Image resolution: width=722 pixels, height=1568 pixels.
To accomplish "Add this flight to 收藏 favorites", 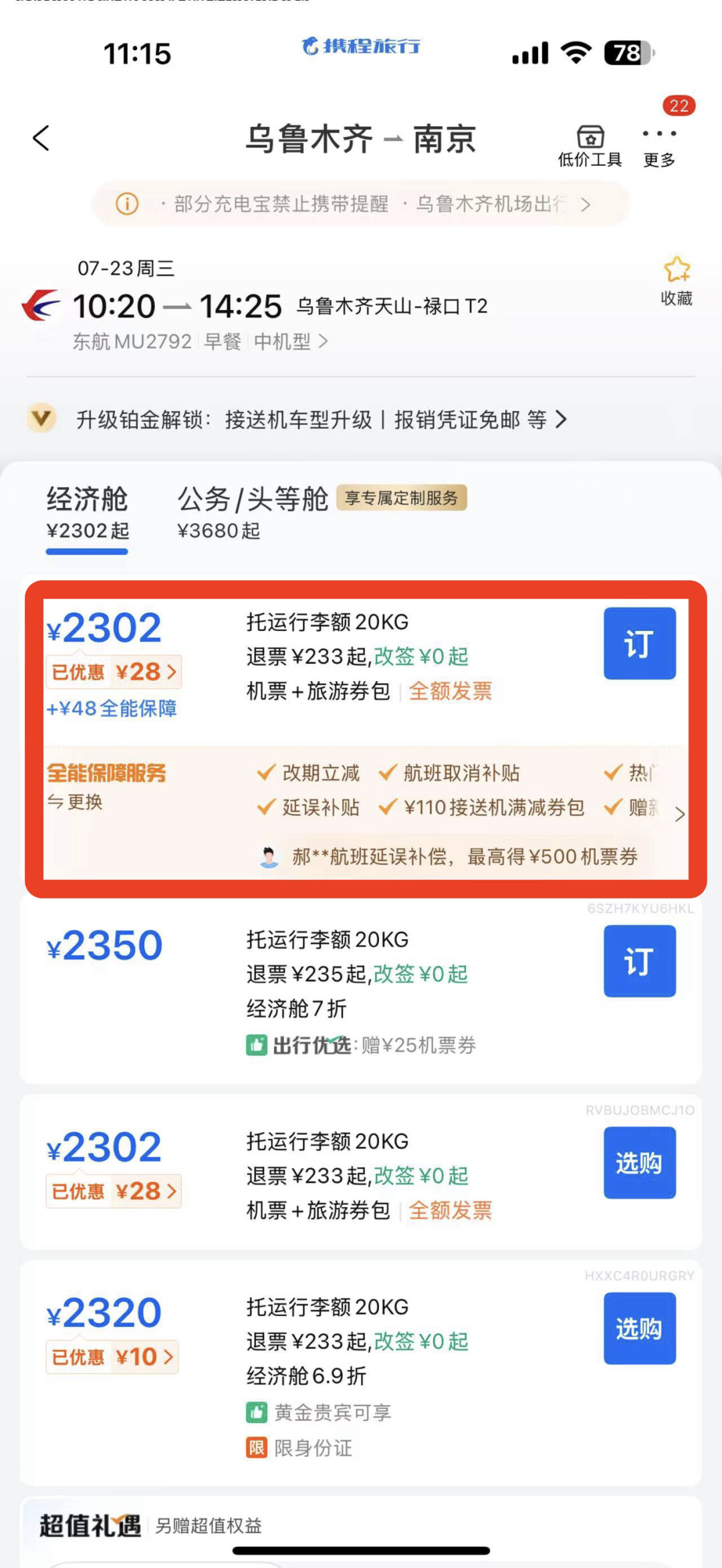I will (x=677, y=281).
